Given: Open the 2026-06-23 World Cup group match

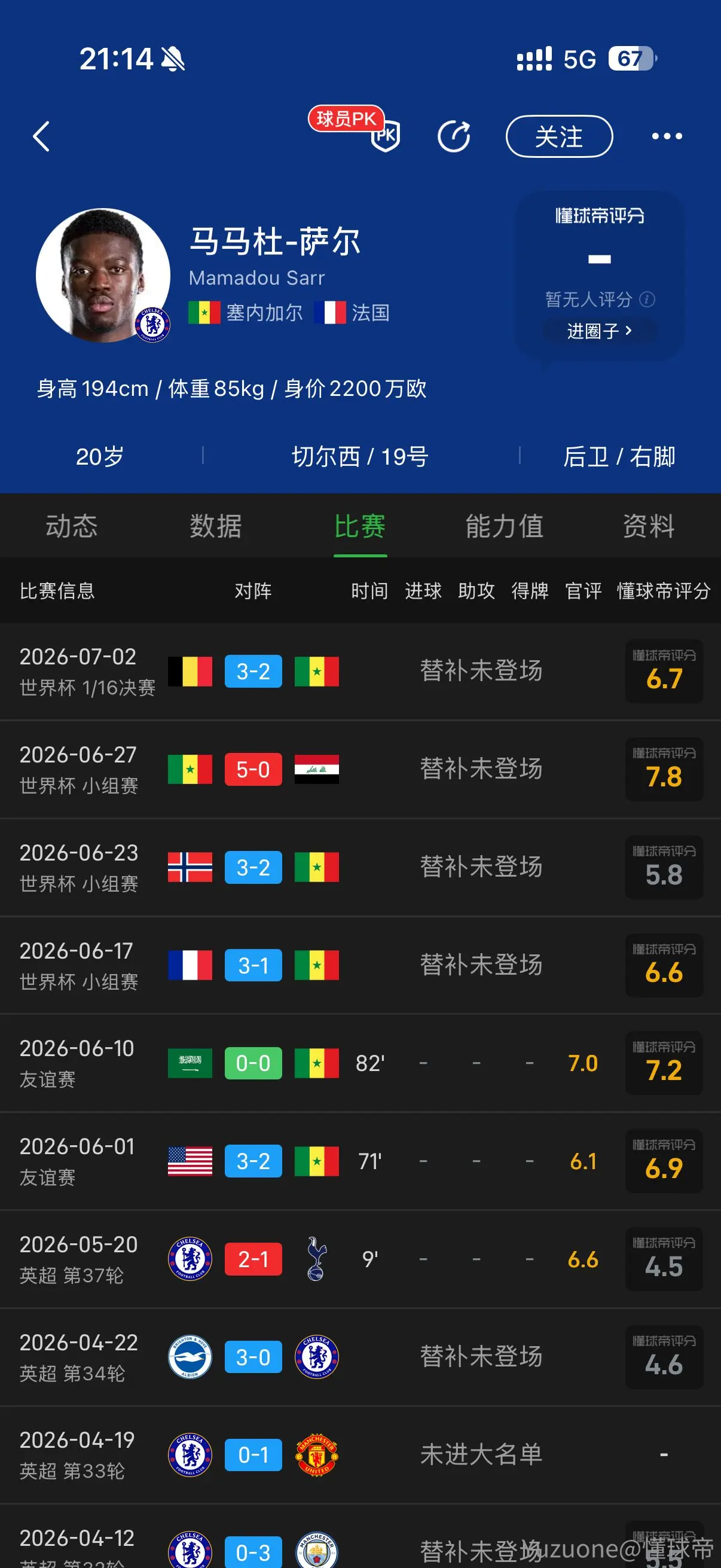Looking at the screenshot, I should (360, 867).
